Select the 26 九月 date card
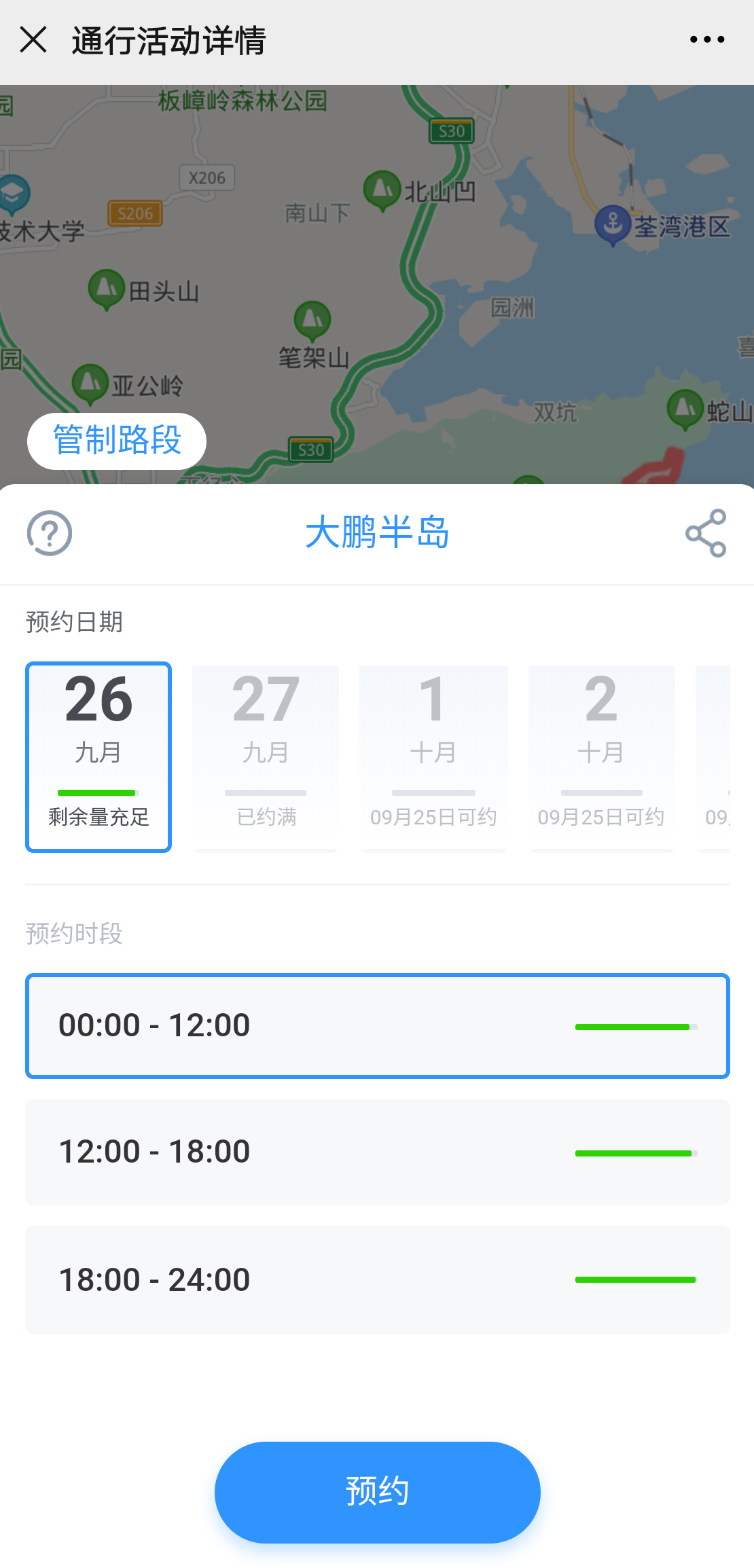Viewport: 754px width, 1568px height. click(x=98, y=756)
